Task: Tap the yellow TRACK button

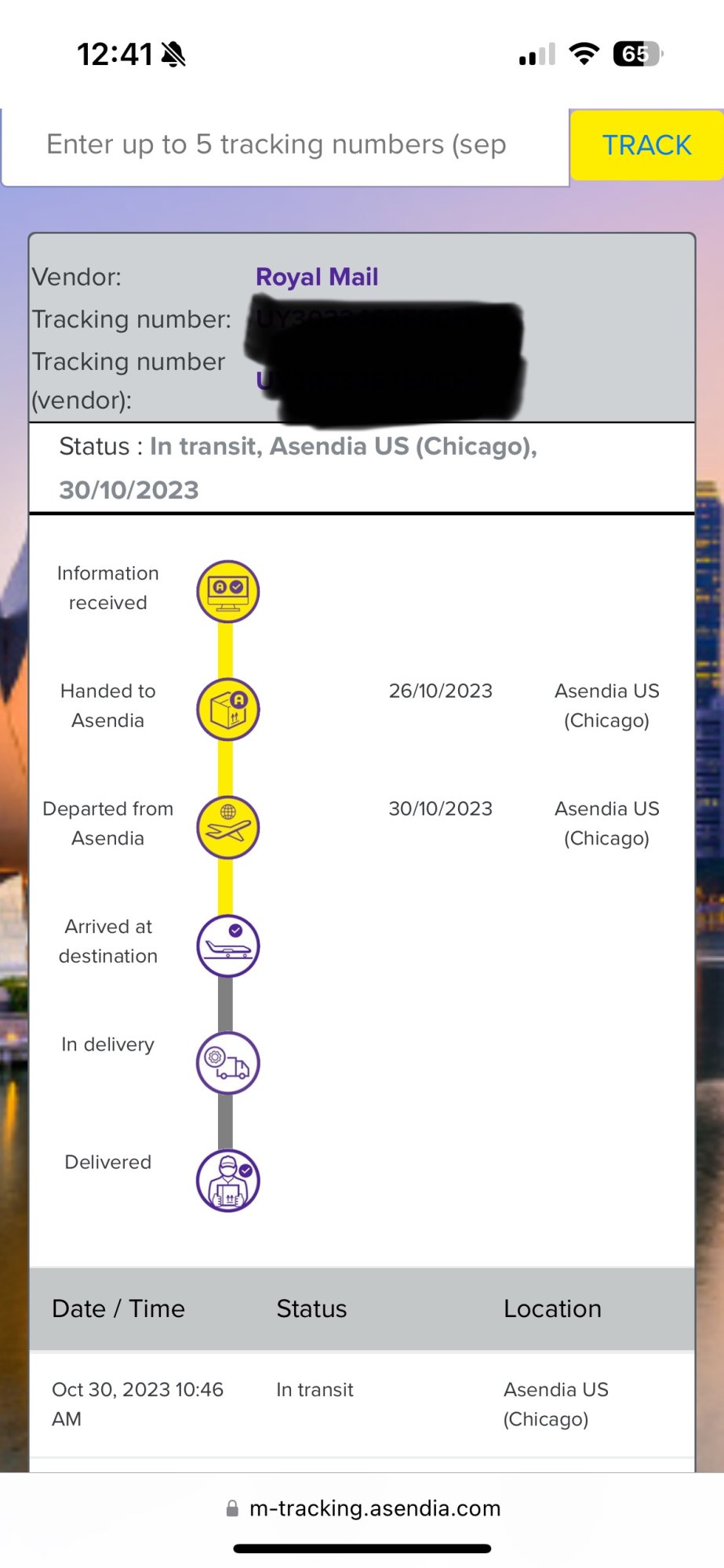Action: coord(646,145)
